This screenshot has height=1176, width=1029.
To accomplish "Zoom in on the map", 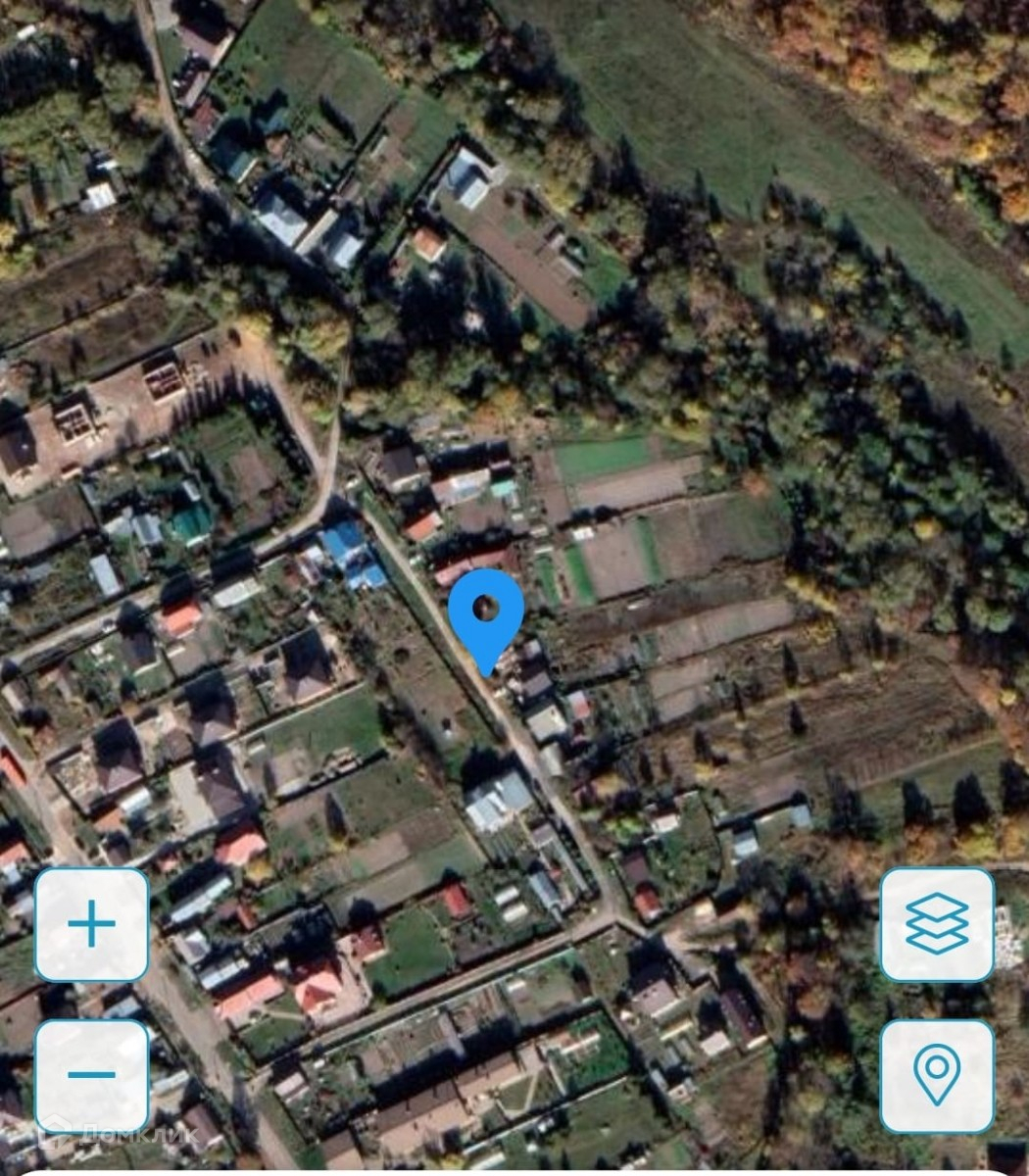I will pos(91,924).
